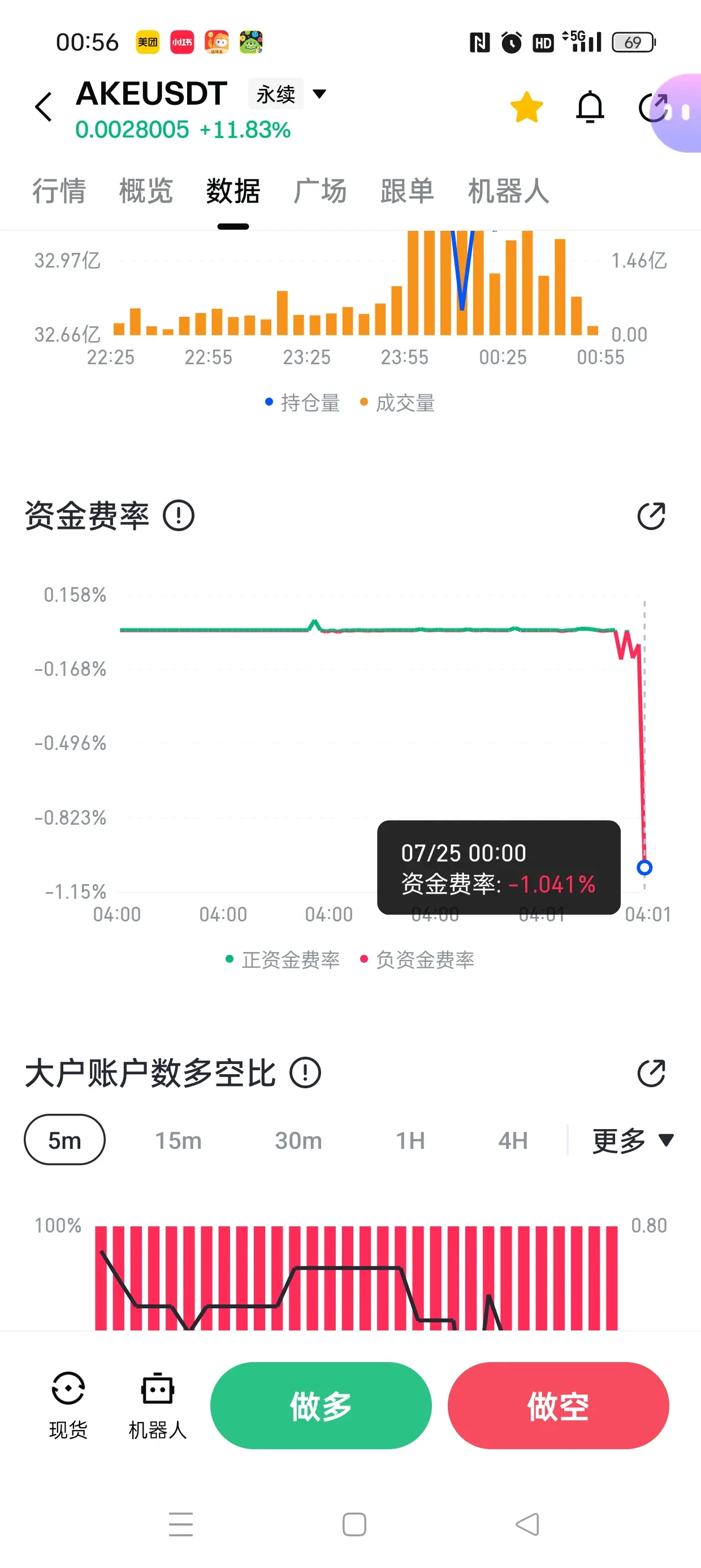Show info about 大户账户数多空比

coord(305,1072)
